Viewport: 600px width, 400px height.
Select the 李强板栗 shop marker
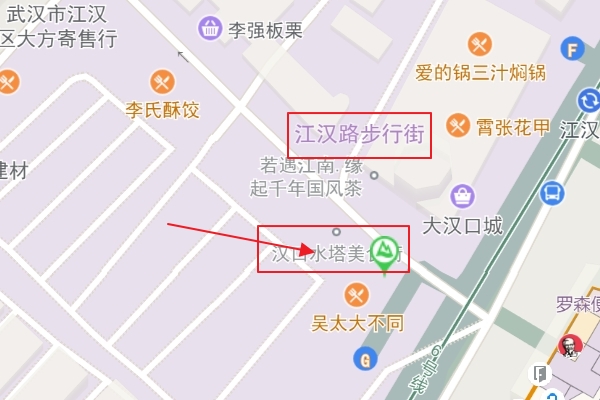click(211, 29)
